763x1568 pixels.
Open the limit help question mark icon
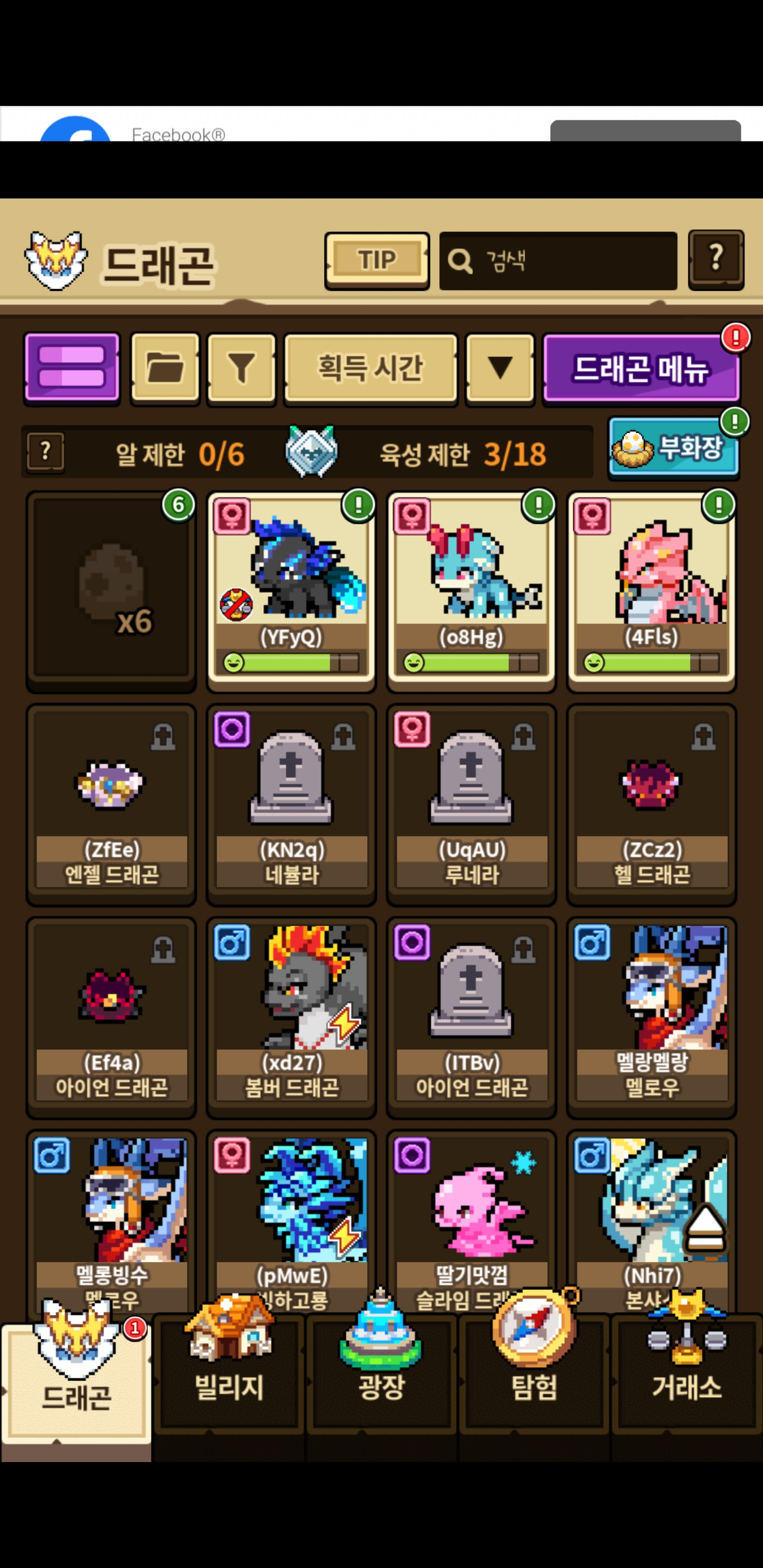[46, 452]
